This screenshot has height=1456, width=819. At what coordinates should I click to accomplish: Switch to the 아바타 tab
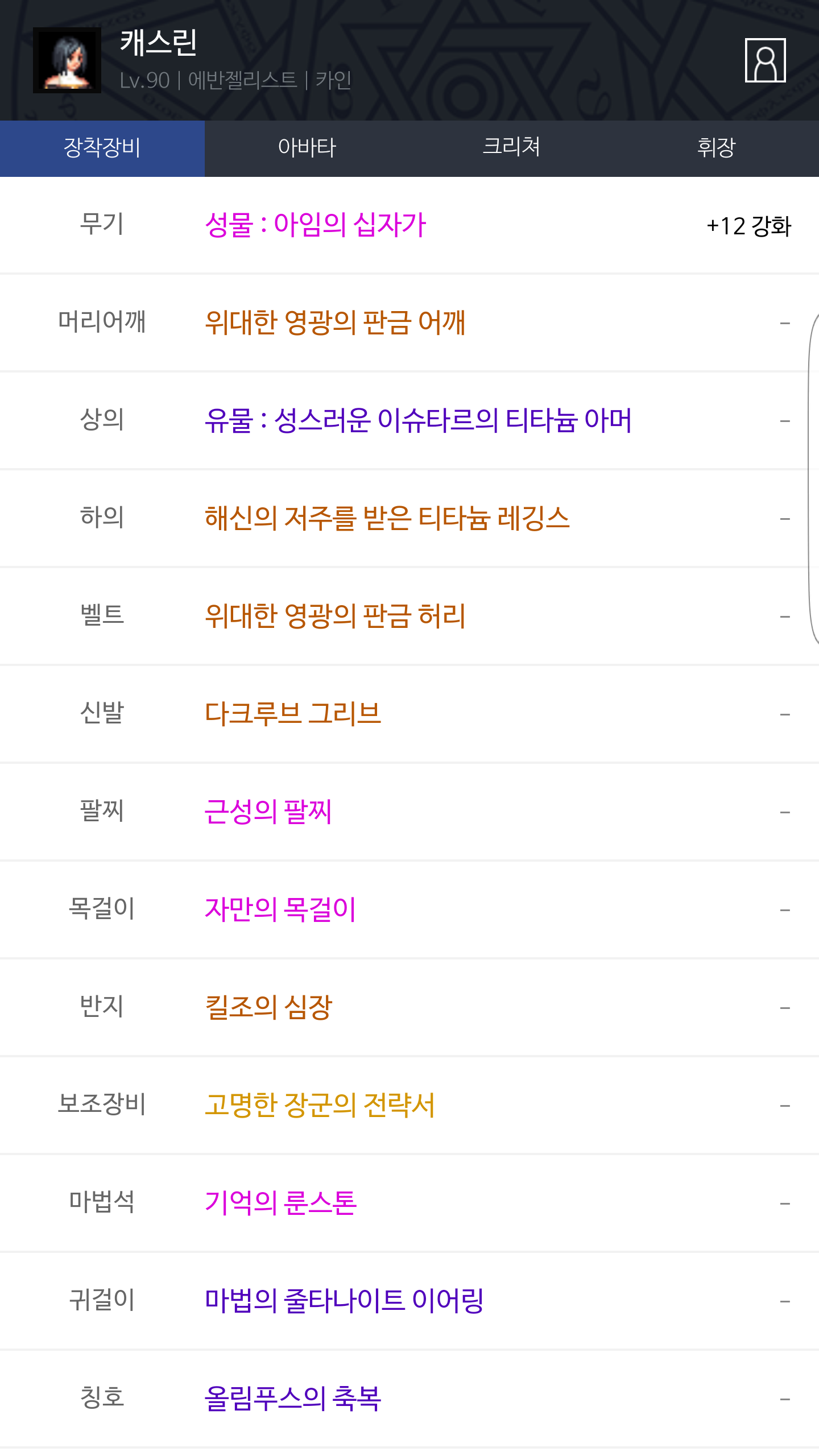tap(307, 148)
